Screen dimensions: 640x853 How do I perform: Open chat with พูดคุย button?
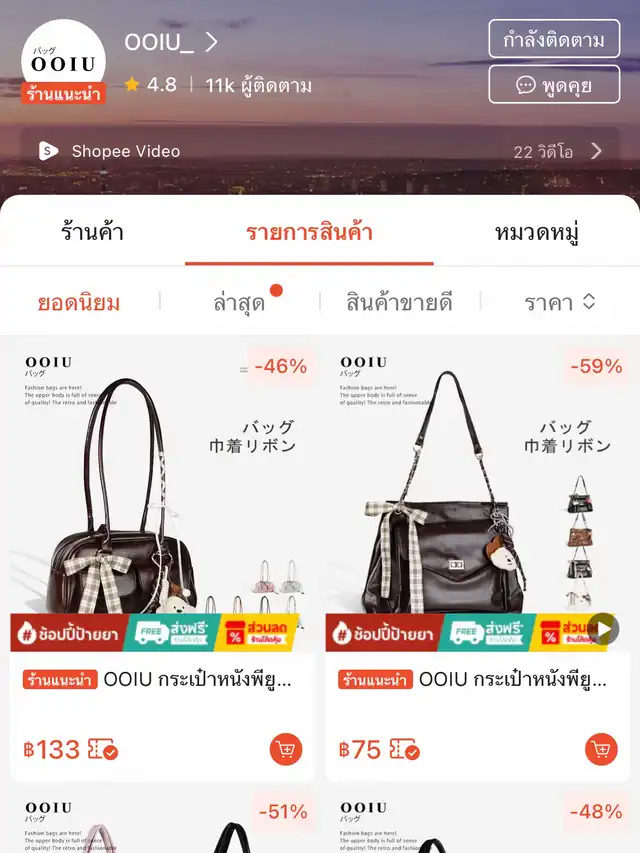pyautogui.click(x=554, y=85)
